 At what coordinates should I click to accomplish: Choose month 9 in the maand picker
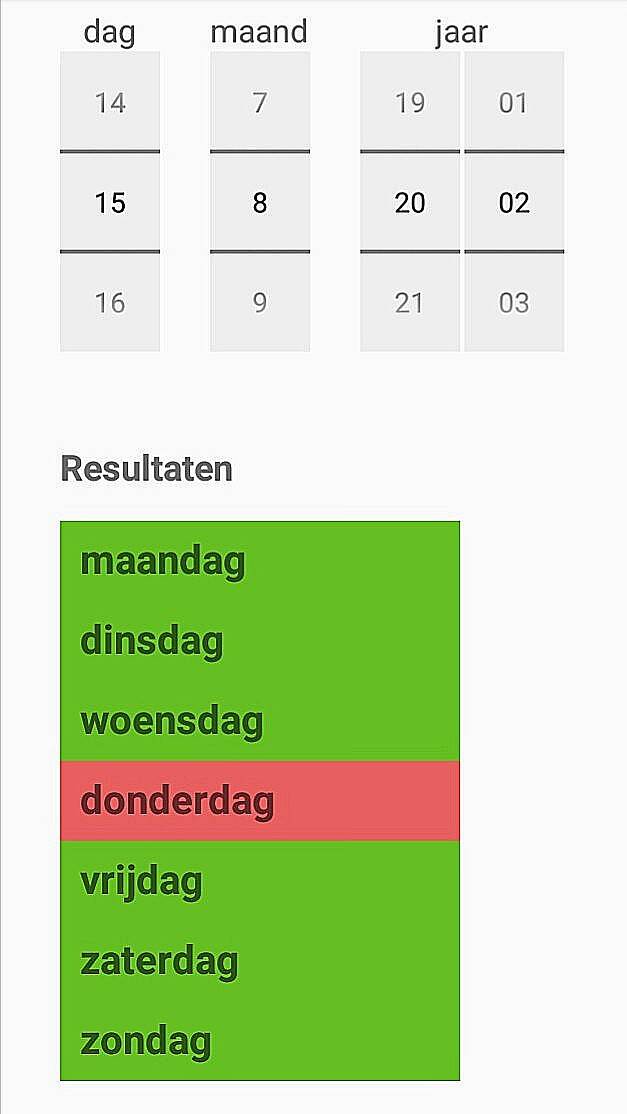click(260, 302)
